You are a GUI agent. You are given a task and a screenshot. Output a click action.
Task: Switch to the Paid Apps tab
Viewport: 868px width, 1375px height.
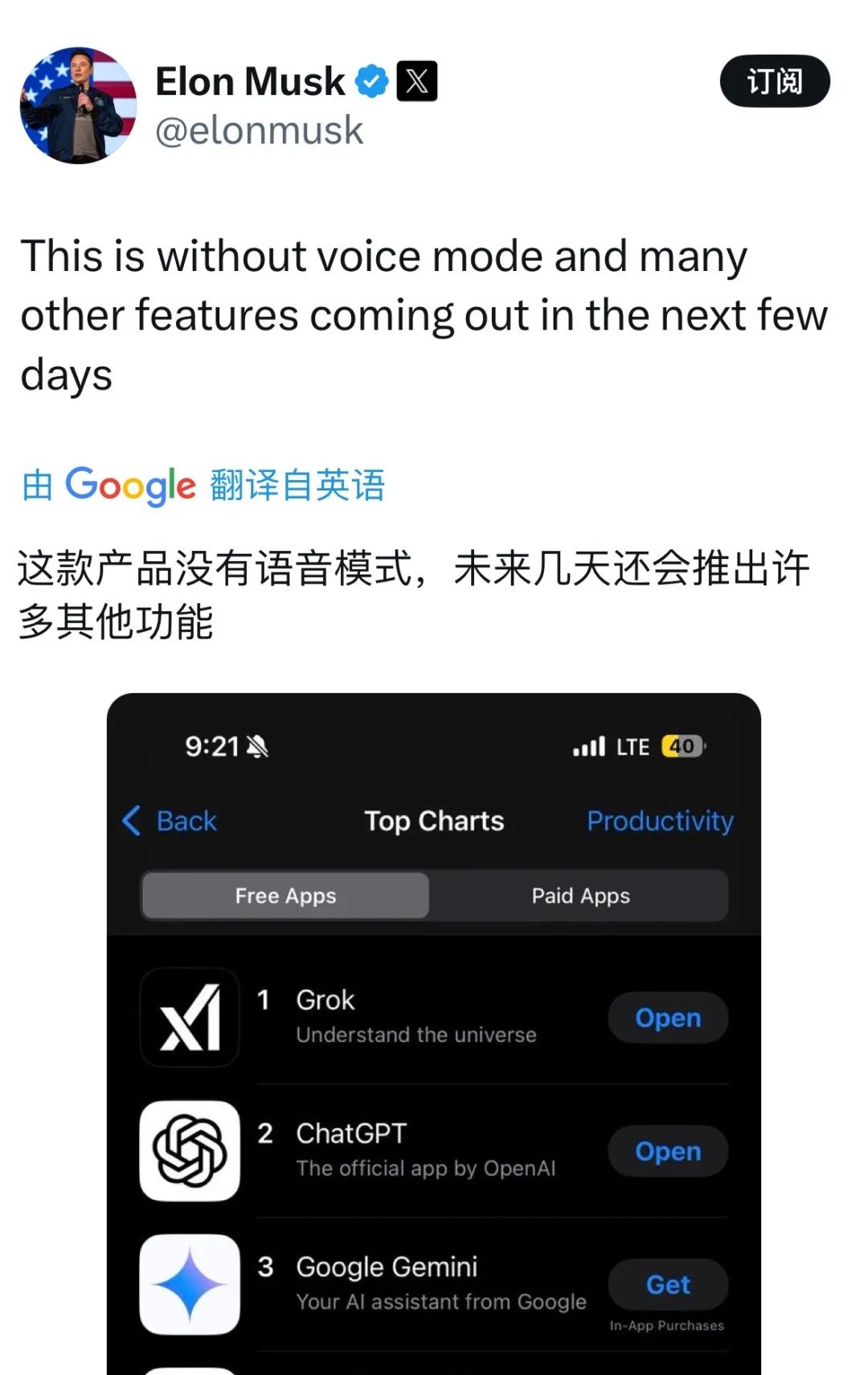581,895
